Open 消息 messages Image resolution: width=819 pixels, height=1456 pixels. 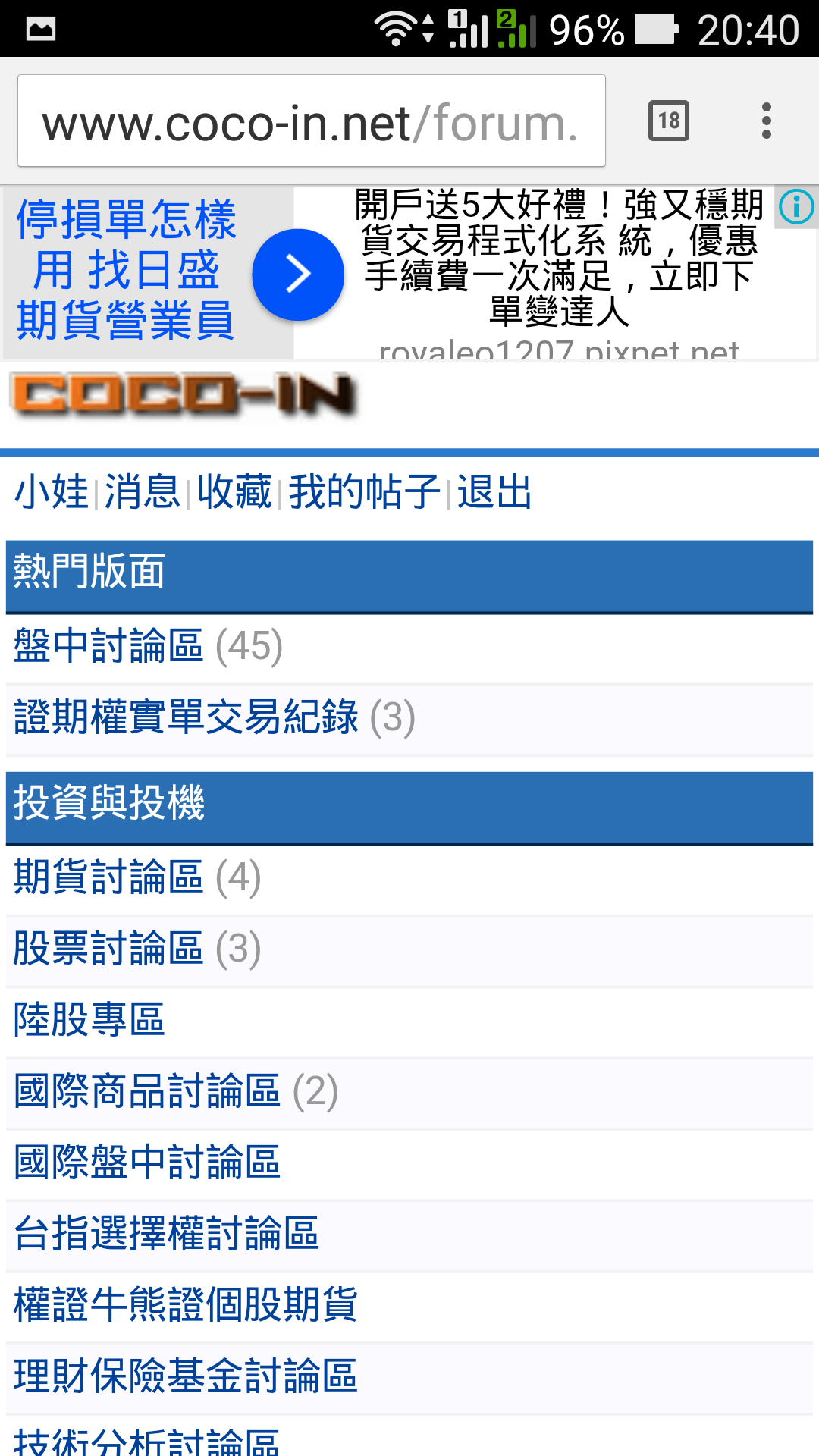(x=142, y=492)
